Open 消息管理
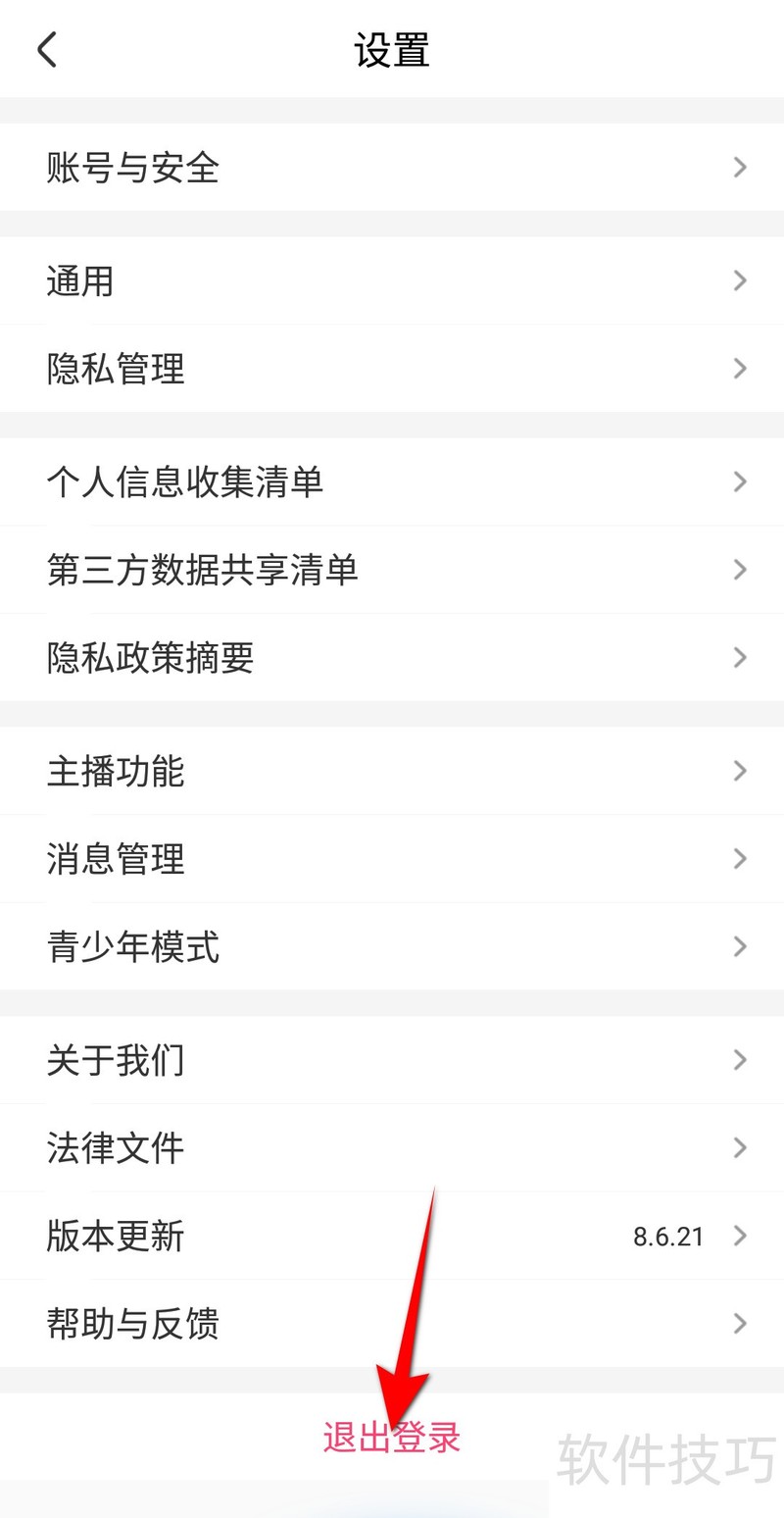Screen dimensions: 784x1518 392,859
